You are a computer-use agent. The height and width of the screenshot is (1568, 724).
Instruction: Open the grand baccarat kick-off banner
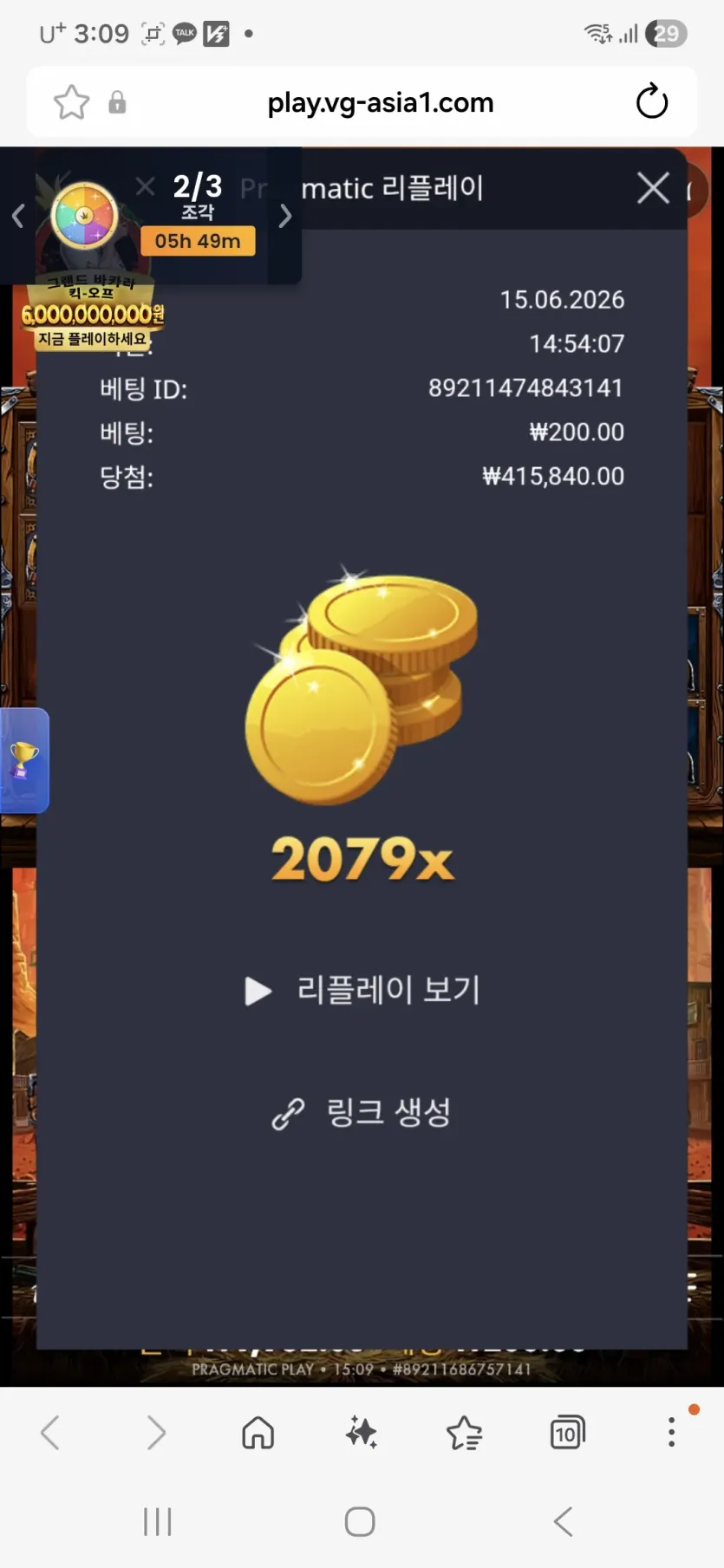(x=92, y=312)
